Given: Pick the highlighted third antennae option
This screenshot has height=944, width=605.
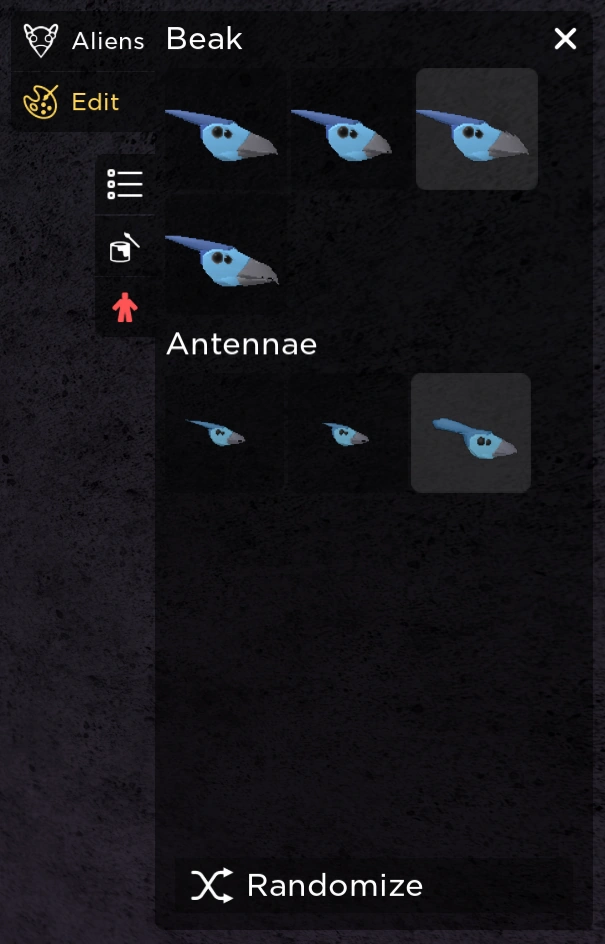Looking at the screenshot, I should click(470, 433).
